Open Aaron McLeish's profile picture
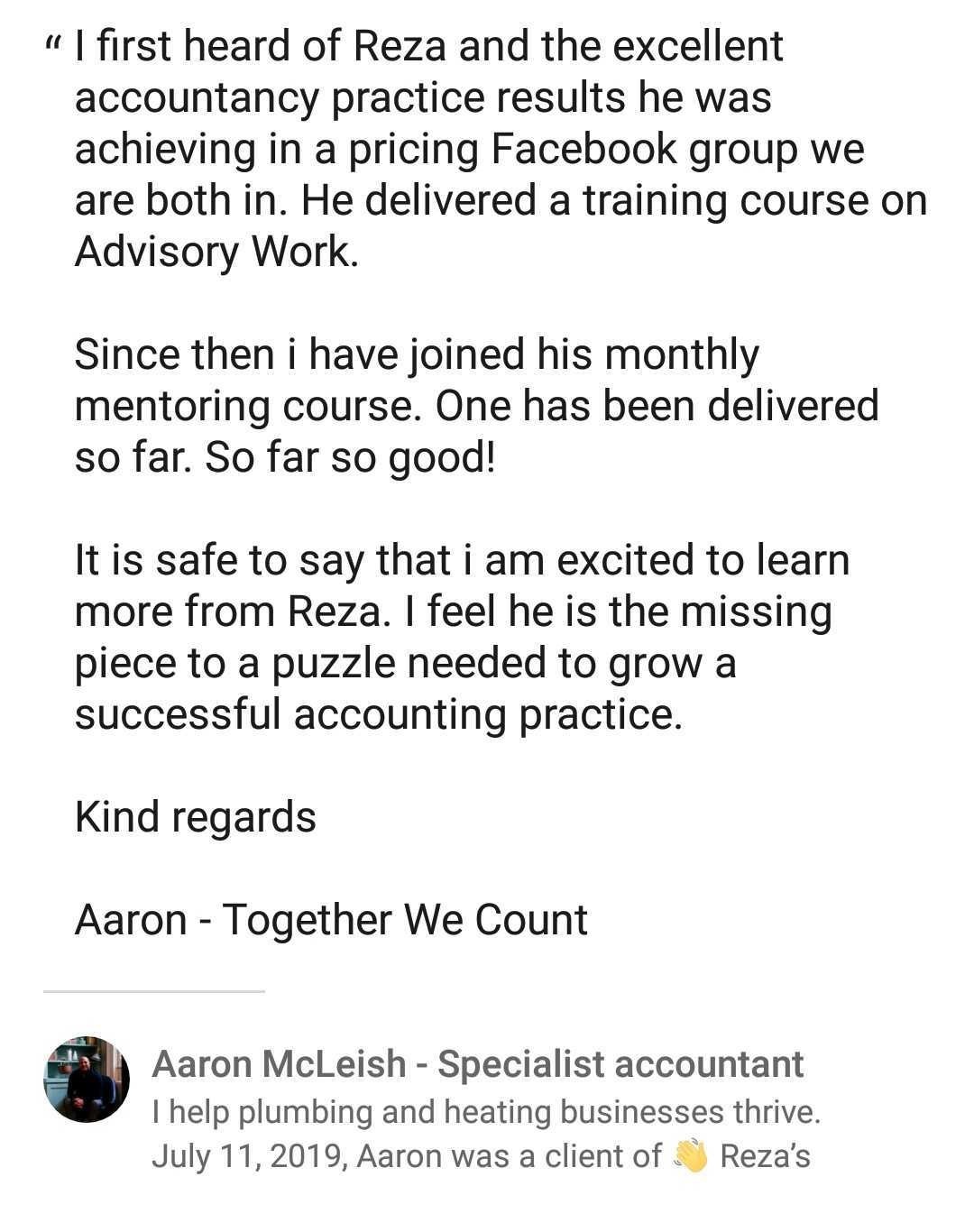 pos(87,1080)
